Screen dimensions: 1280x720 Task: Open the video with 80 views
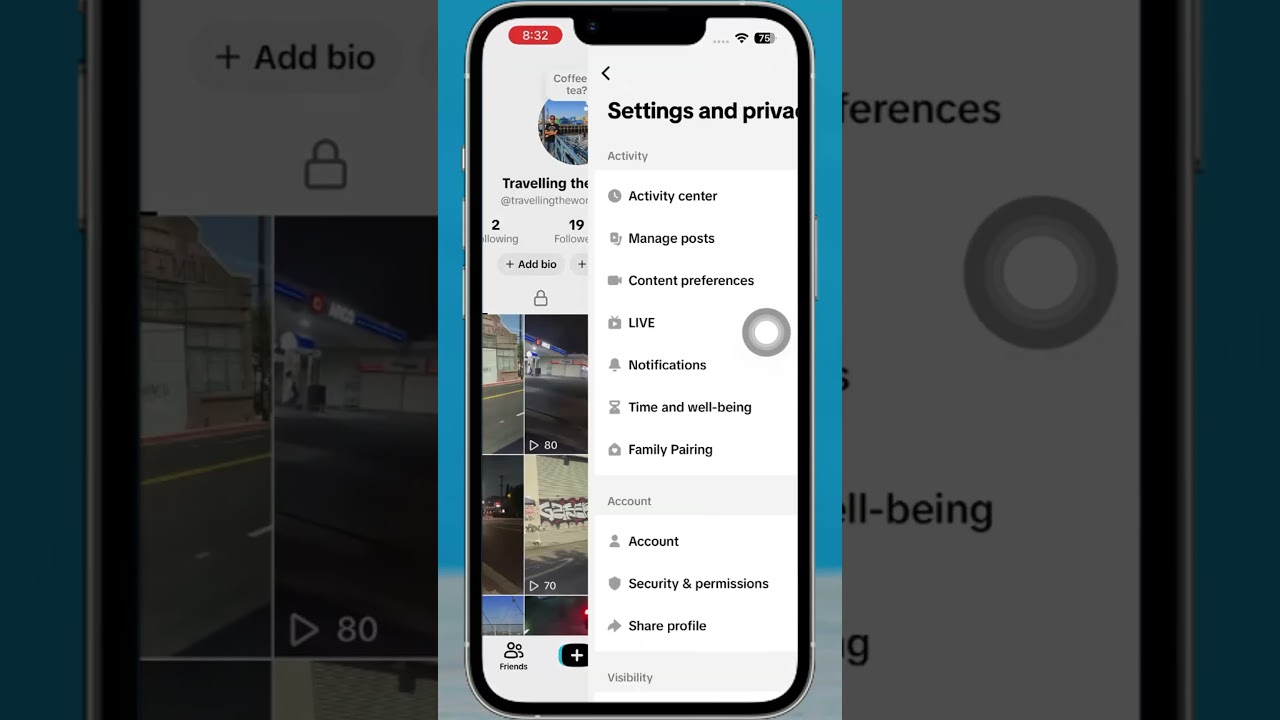555,384
